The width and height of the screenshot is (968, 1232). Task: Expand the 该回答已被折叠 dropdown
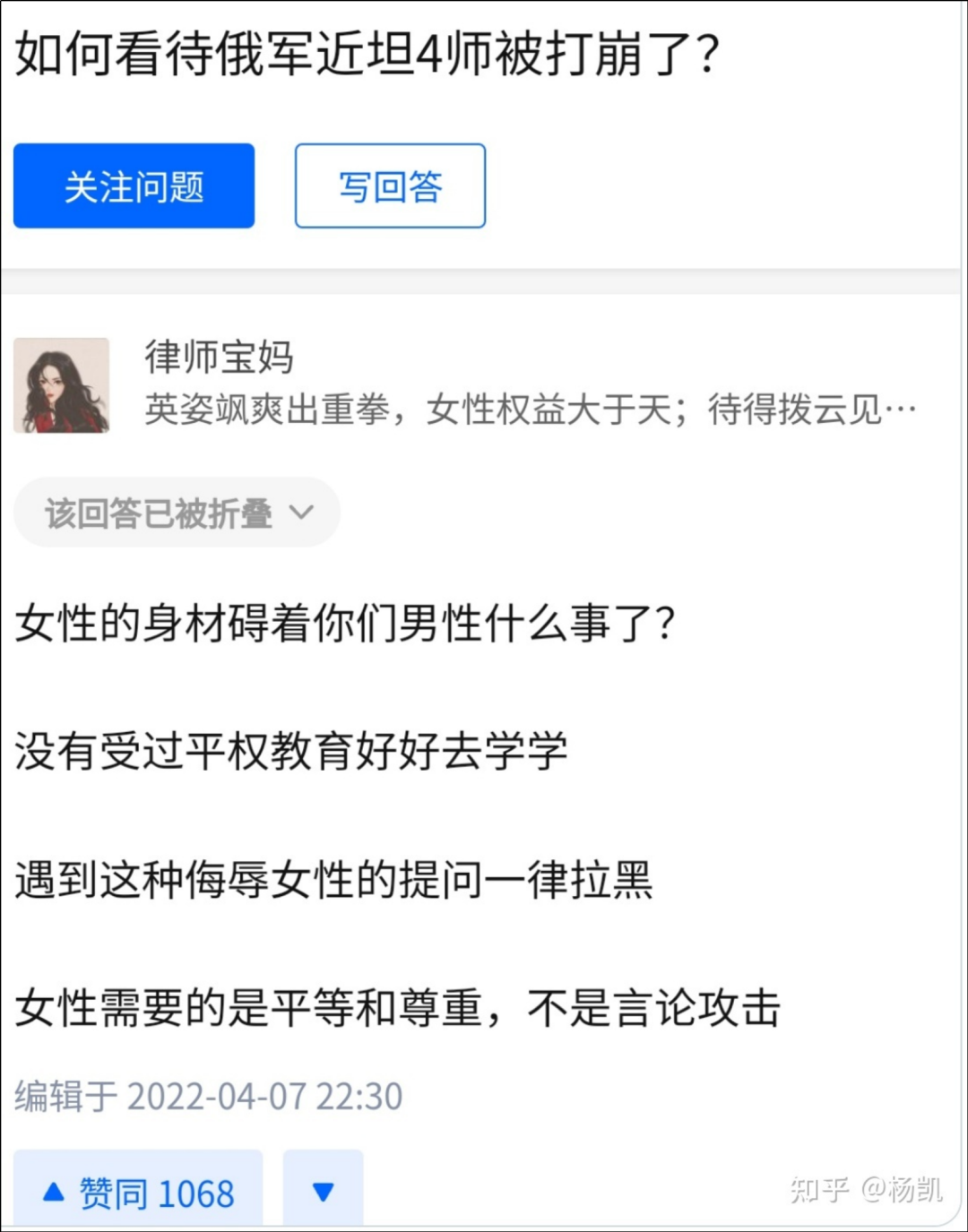click(177, 513)
